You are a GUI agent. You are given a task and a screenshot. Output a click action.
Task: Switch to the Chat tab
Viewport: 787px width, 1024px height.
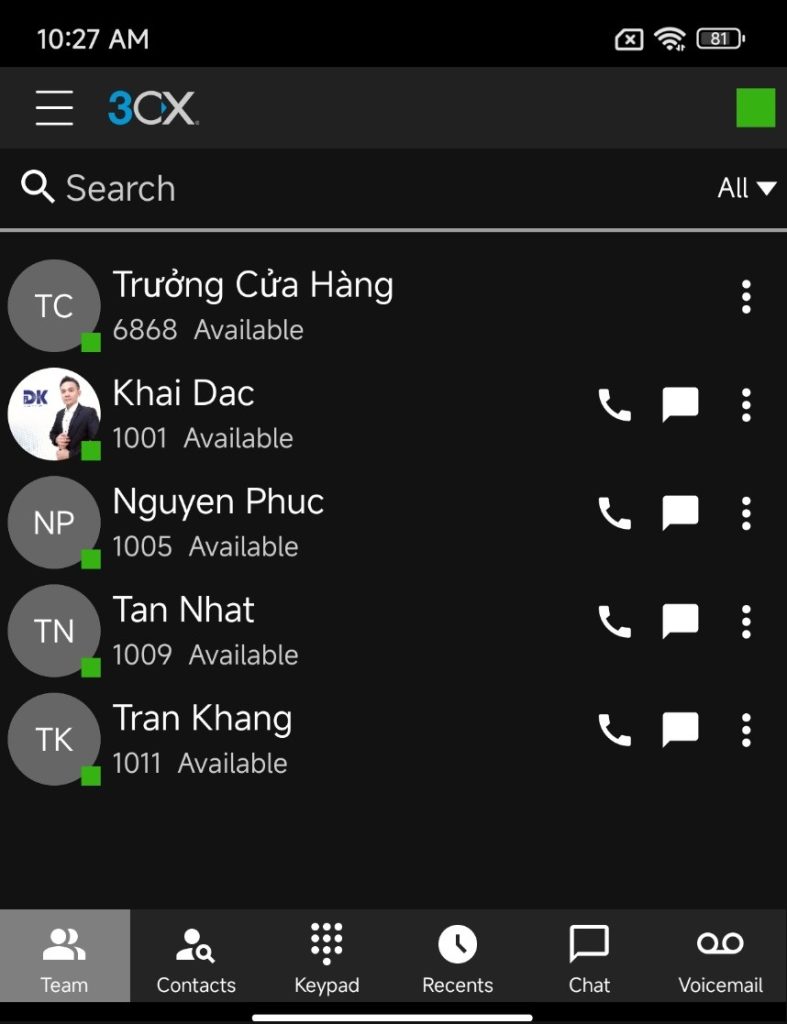589,957
